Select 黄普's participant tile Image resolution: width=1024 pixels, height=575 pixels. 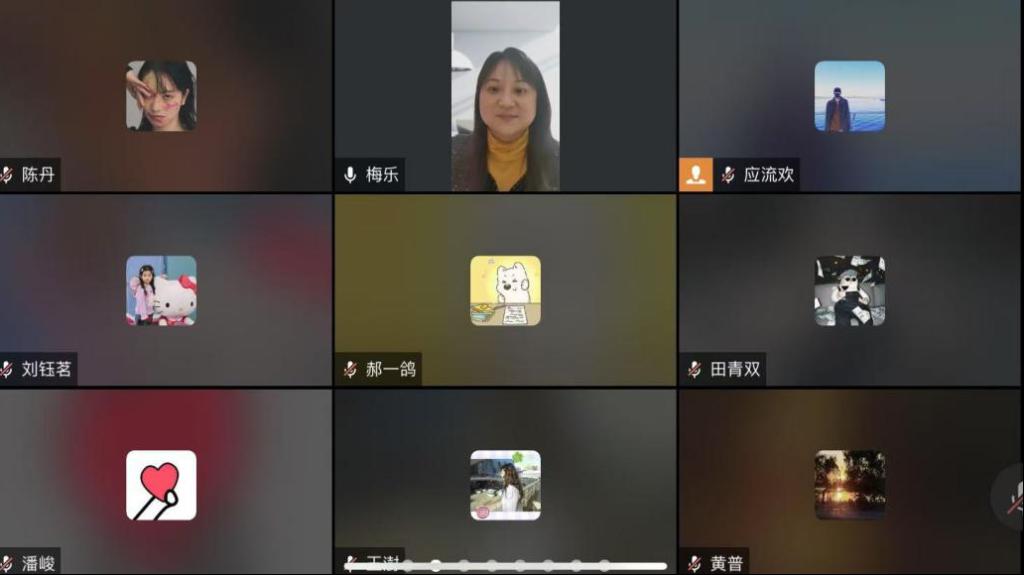click(x=849, y=484)
